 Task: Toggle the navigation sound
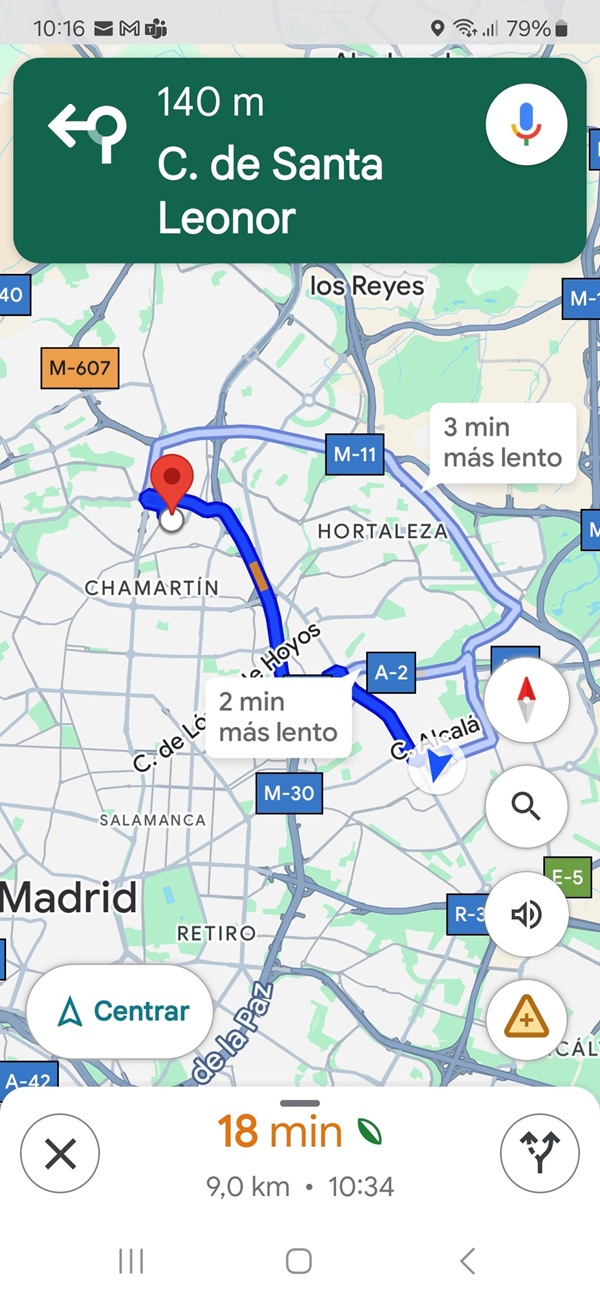(526, 915)
